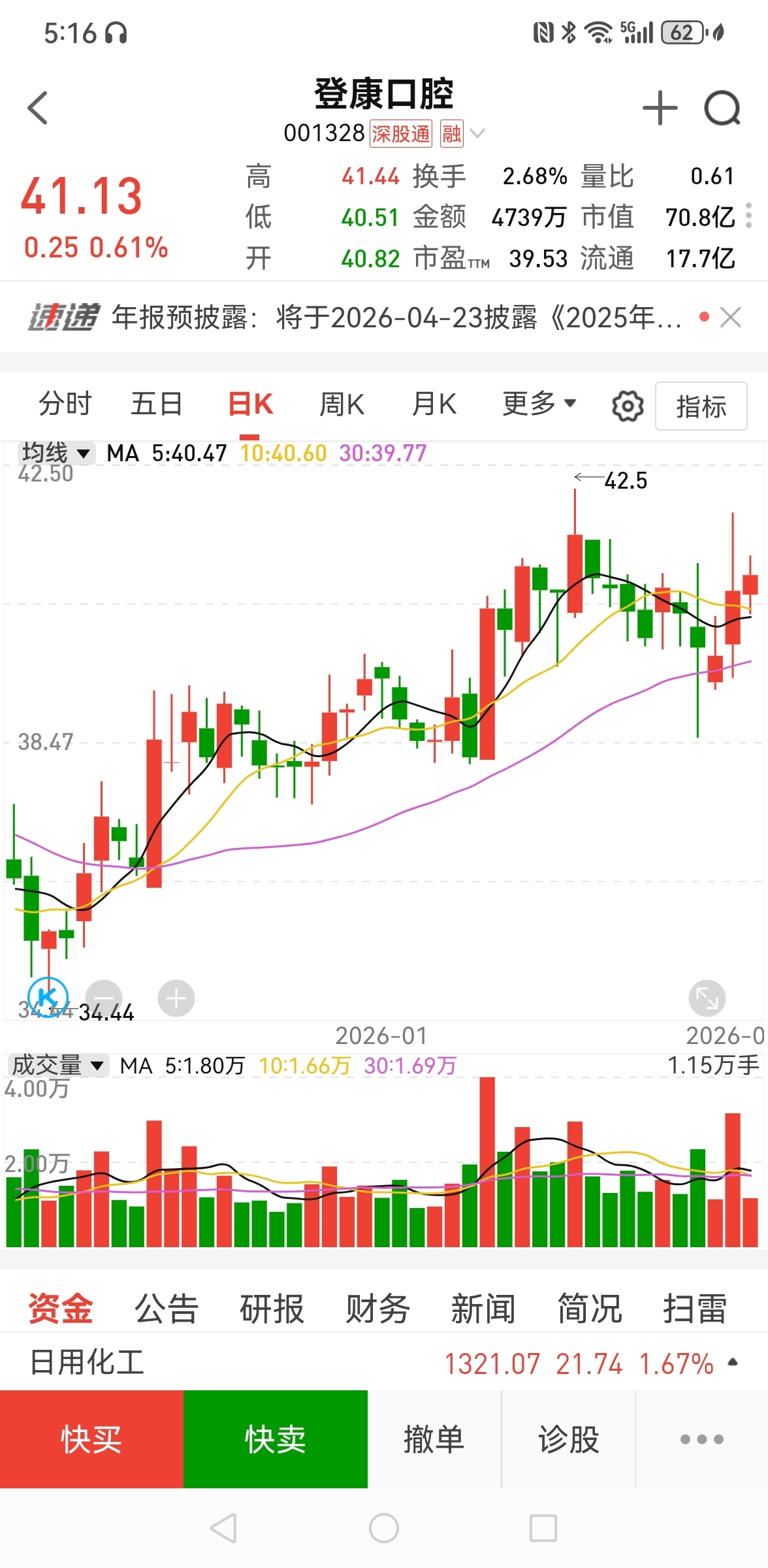Switch to the 分时 chart tab
The width and height of the screenshot is (768, 1568).
pyautogui.click(x=65, y=404)
